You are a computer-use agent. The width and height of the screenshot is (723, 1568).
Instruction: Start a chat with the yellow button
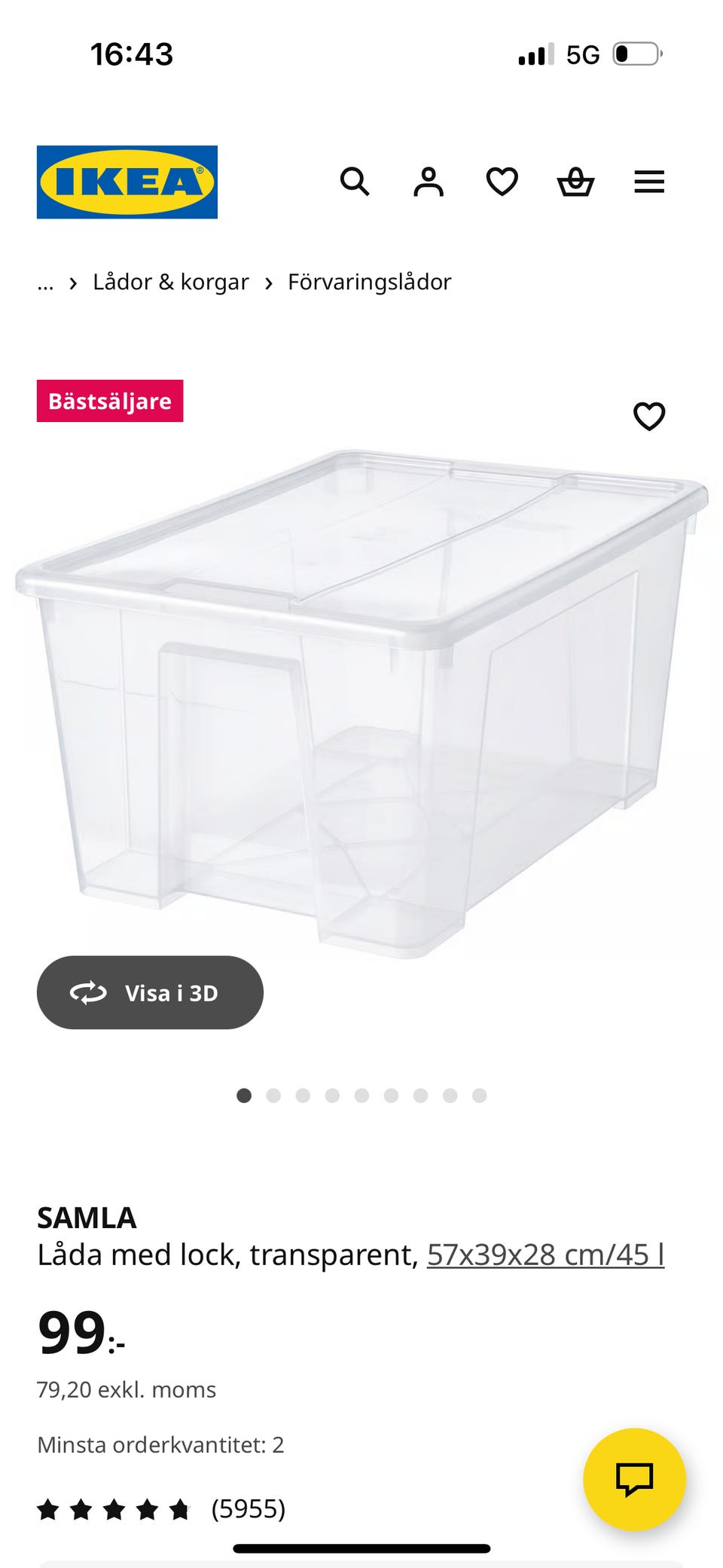(634, 1479)
